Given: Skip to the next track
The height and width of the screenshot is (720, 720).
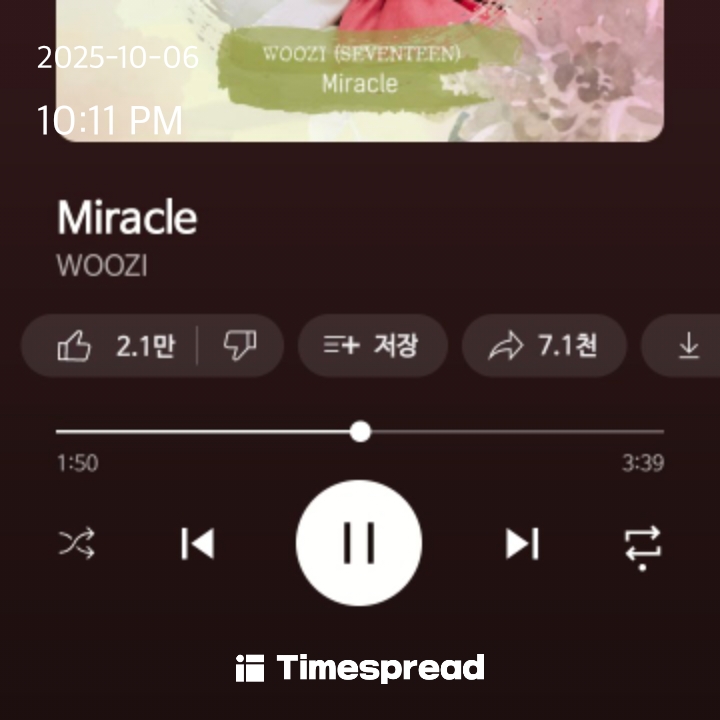Looking at the screenshot, I should click(522, 543).
